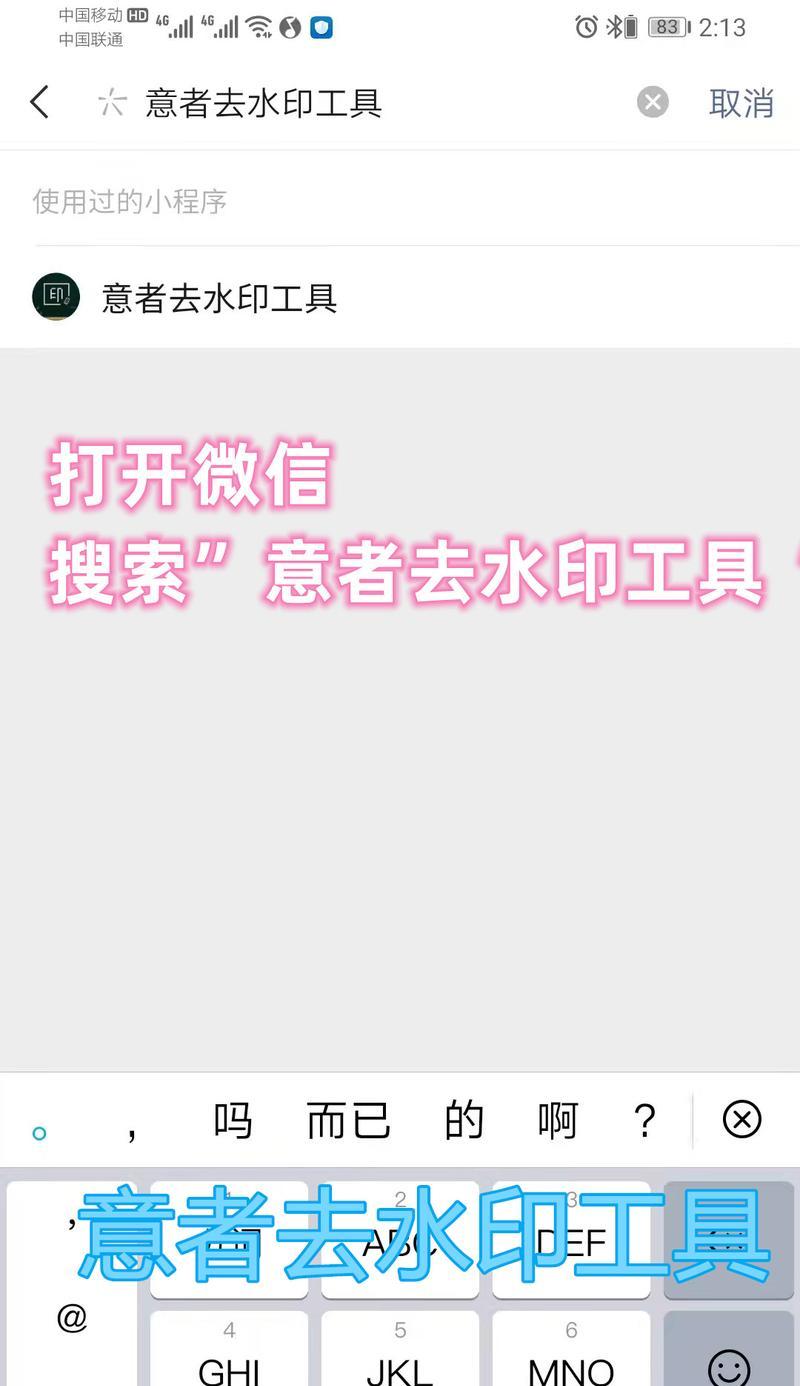Dismiss the suggestion bar with the circled X
Image resolution: width=800 pixels, height=1386 pixels.
[741, 1120]
